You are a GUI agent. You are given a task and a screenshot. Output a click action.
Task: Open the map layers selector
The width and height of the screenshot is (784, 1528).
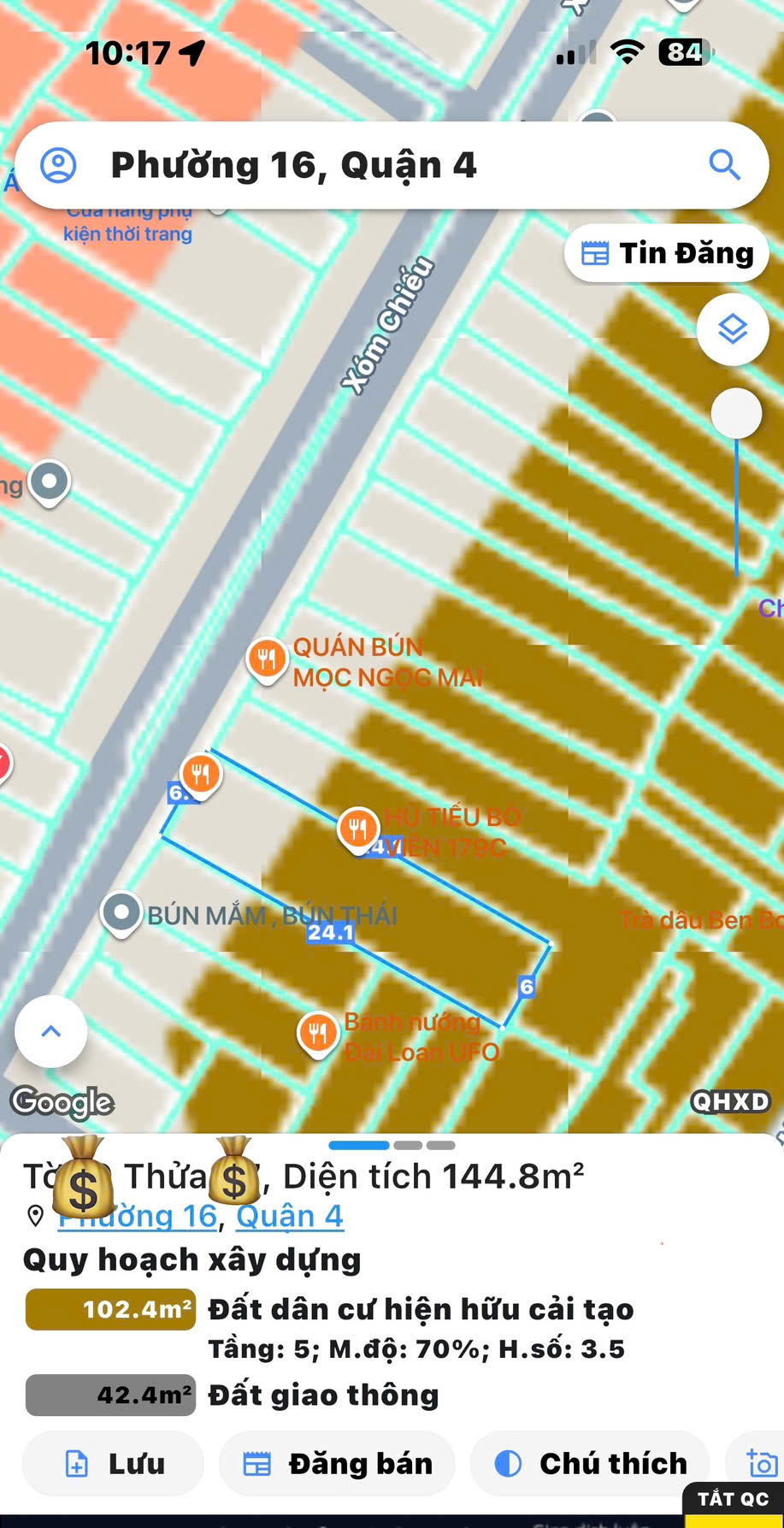[732, 329]
